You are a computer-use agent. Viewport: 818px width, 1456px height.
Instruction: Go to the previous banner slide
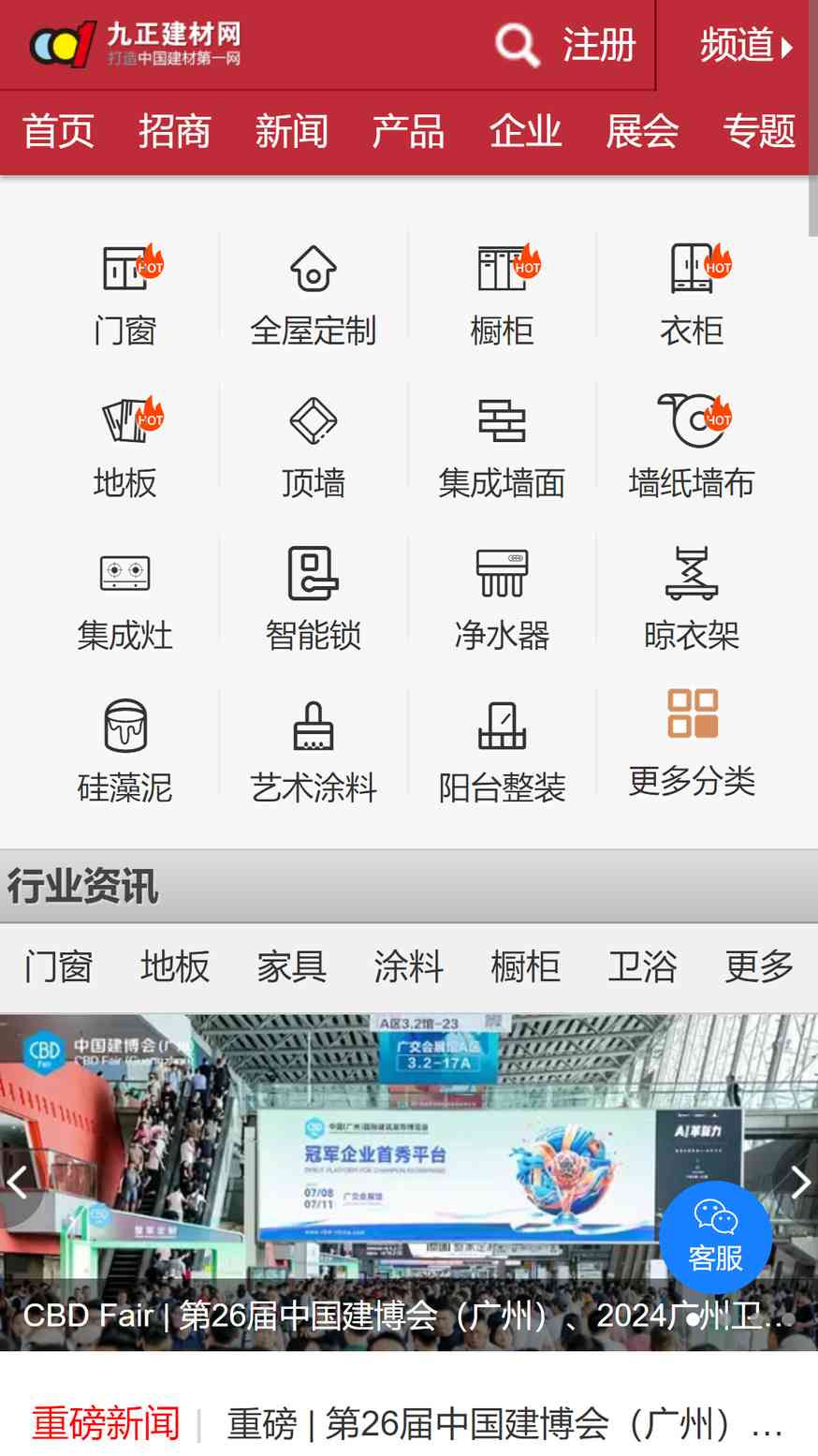click(17, 1183)
